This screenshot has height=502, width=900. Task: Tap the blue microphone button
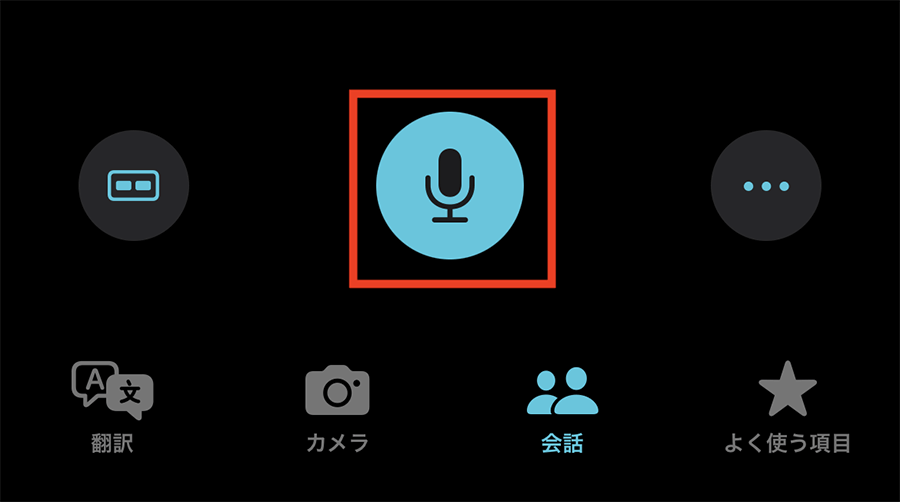click(449, 185)
